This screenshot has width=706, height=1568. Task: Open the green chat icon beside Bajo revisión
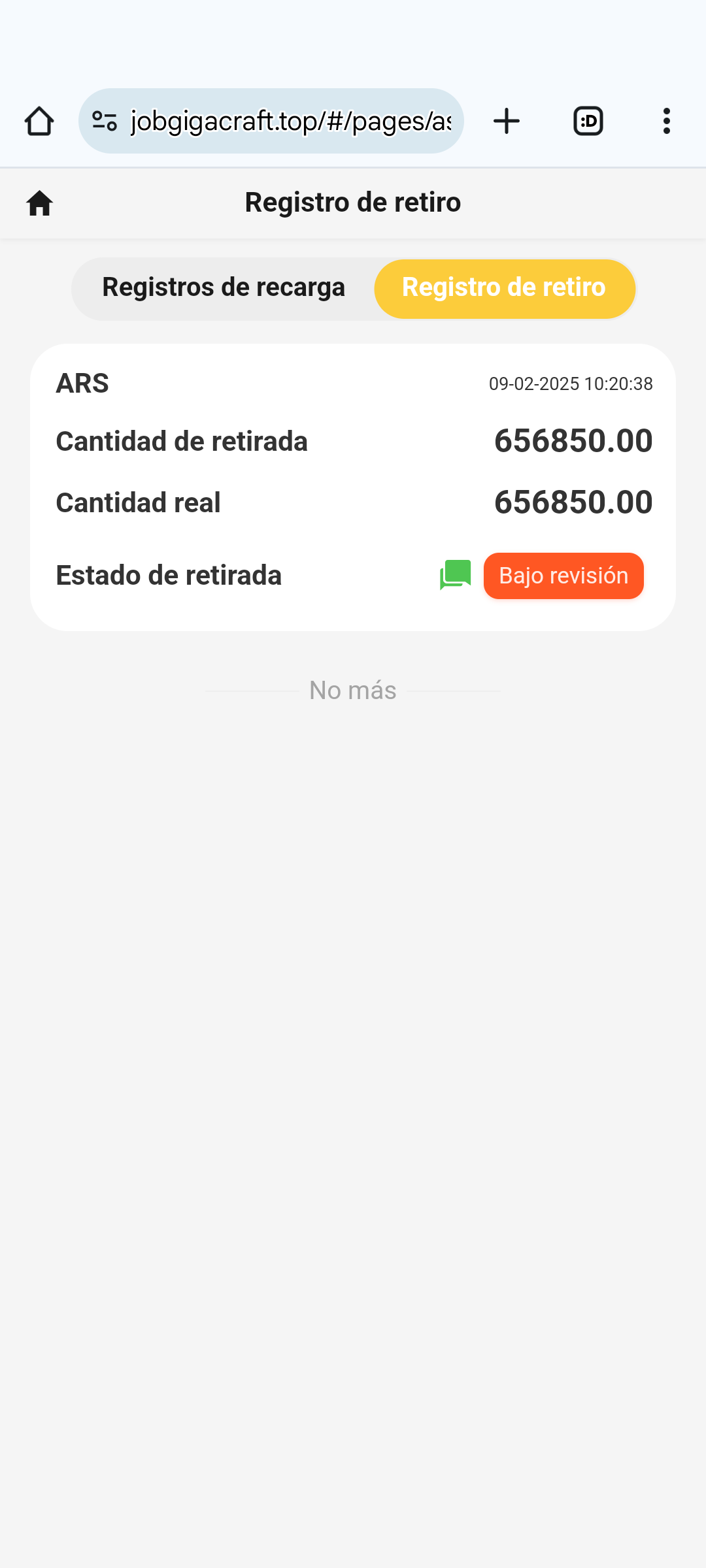(456, 576)
